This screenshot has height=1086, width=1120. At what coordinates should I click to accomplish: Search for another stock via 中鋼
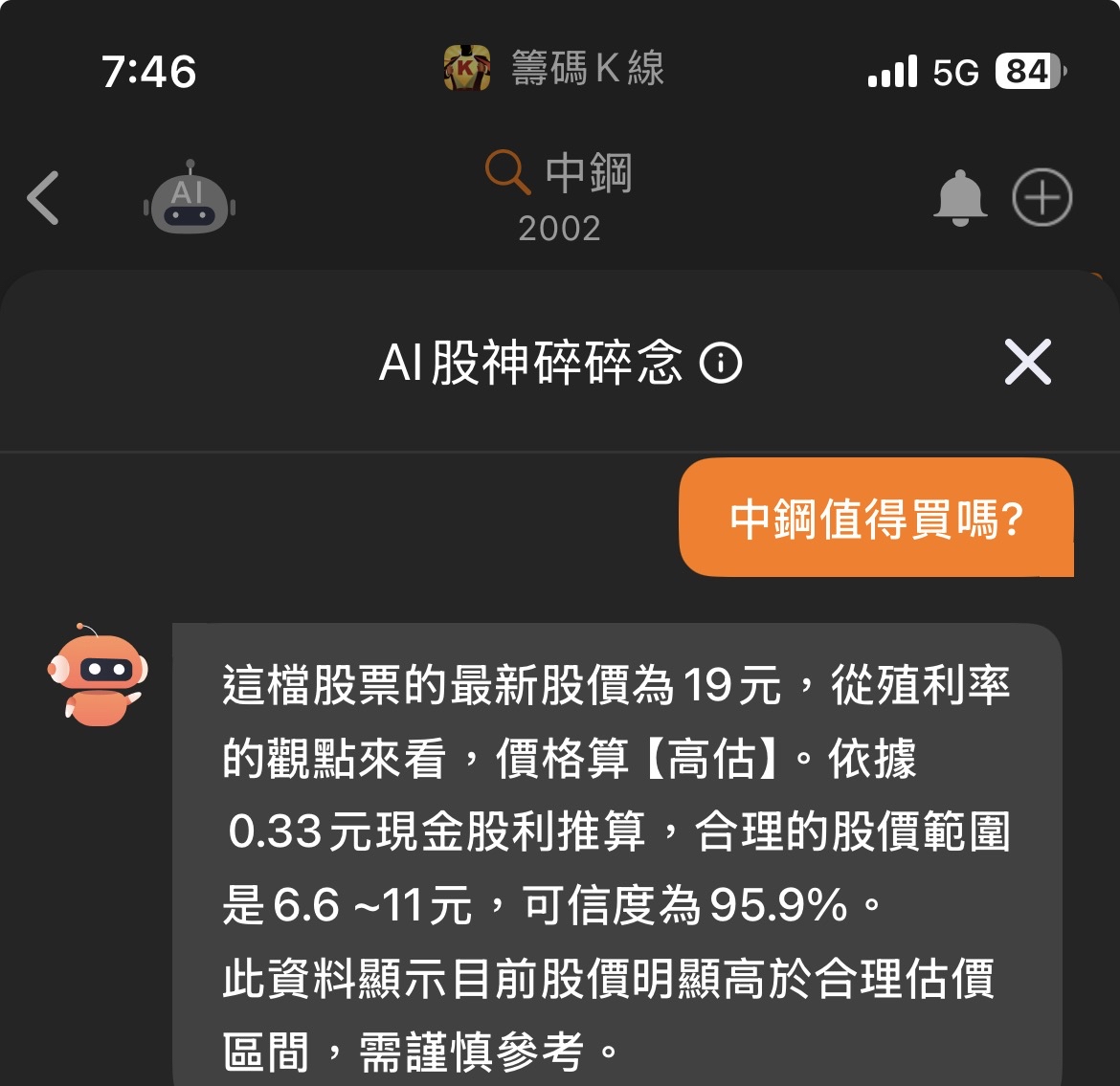click(x=559, y=175)
